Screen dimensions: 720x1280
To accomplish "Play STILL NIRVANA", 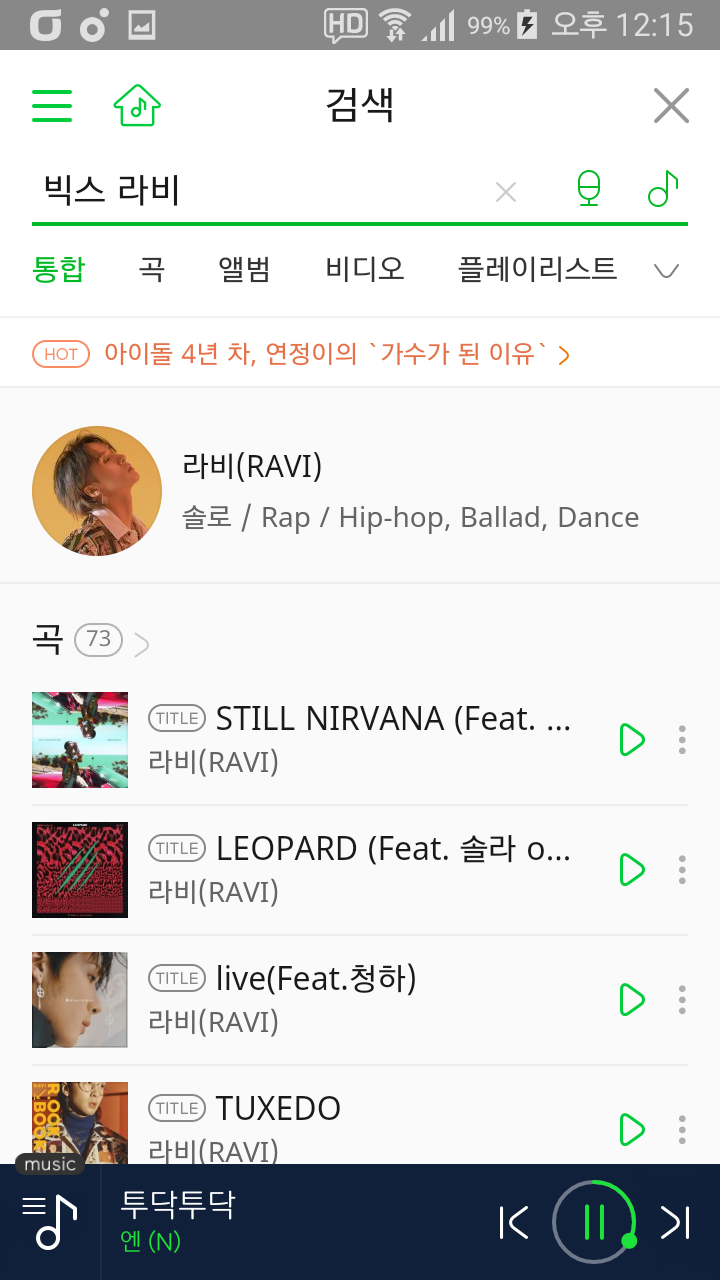I will [632, 740].
